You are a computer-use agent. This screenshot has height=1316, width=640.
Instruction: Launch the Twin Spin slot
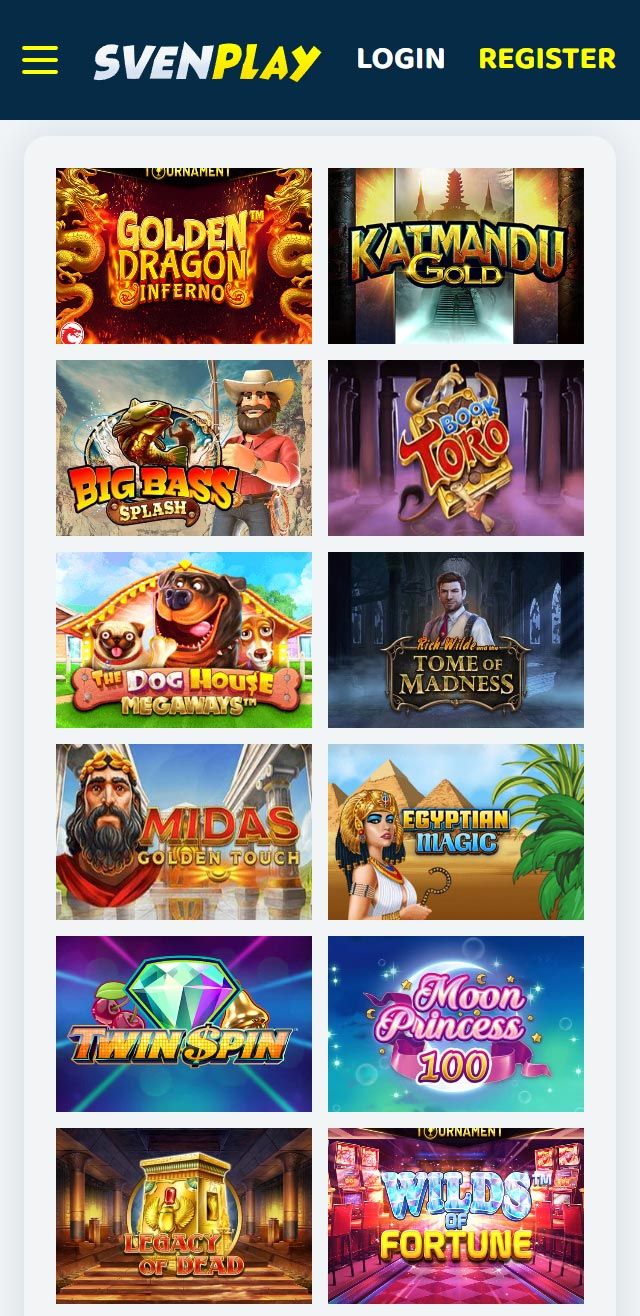(184, 1024)
